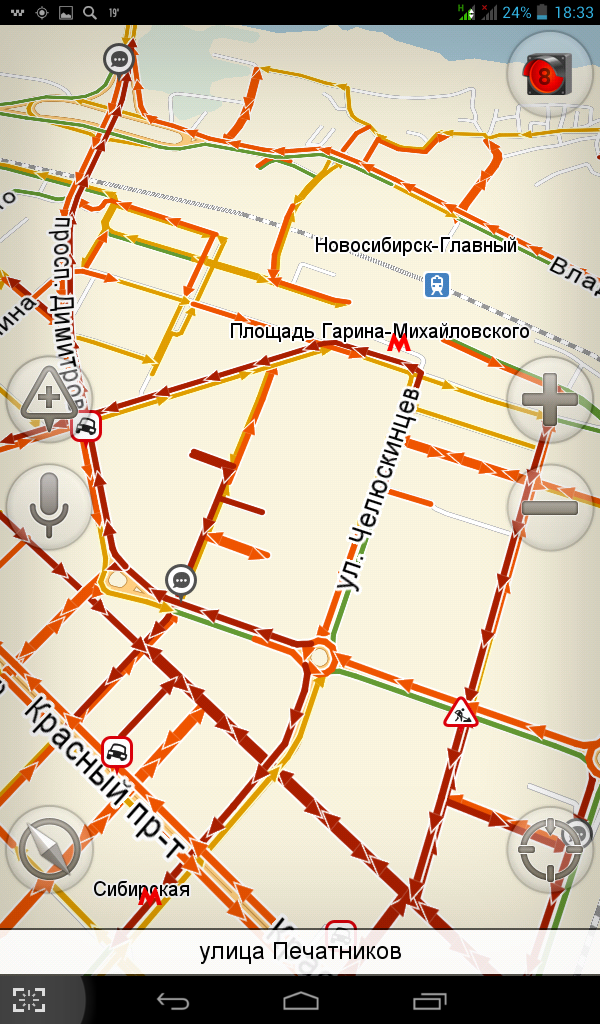Open accident marker near Красный пр-т
Screen dimensions: 600x1024
(118, 752)
